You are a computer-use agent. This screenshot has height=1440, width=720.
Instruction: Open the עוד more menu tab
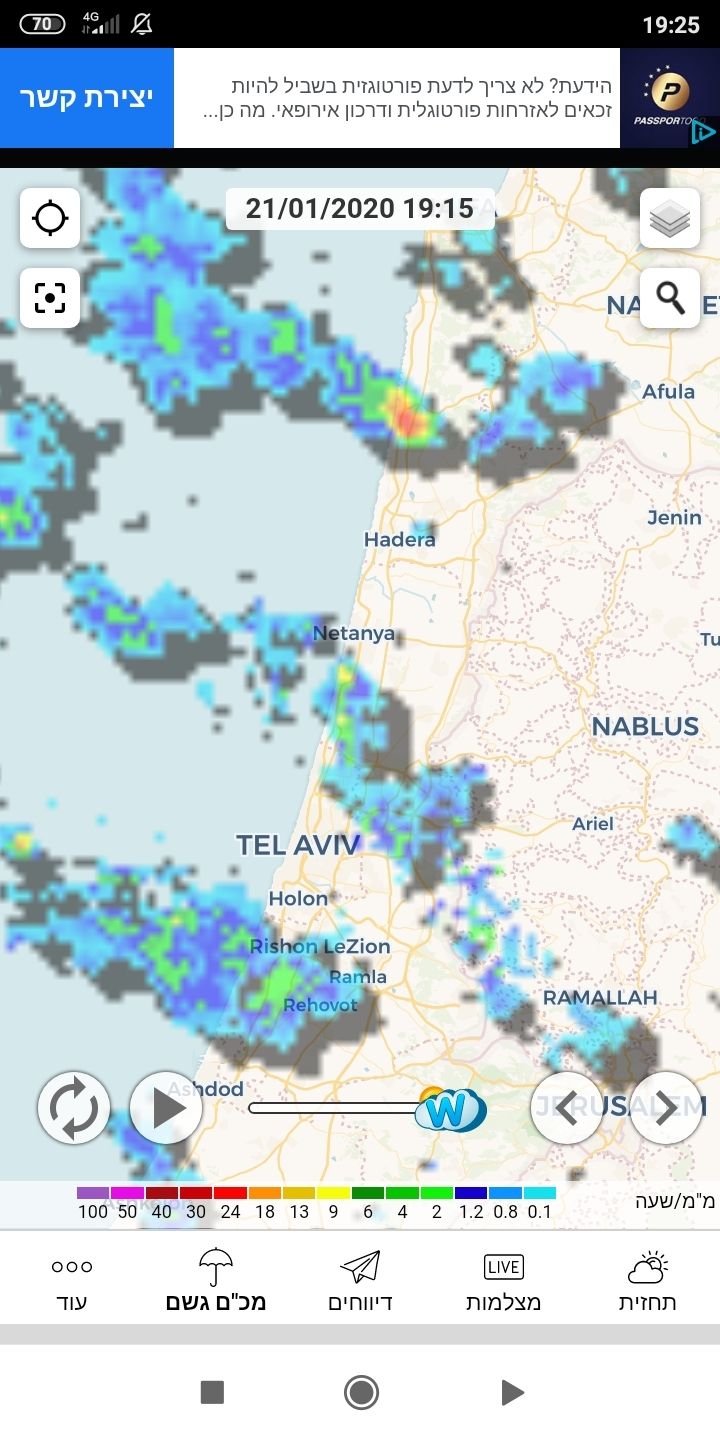tap(71, 1281)
